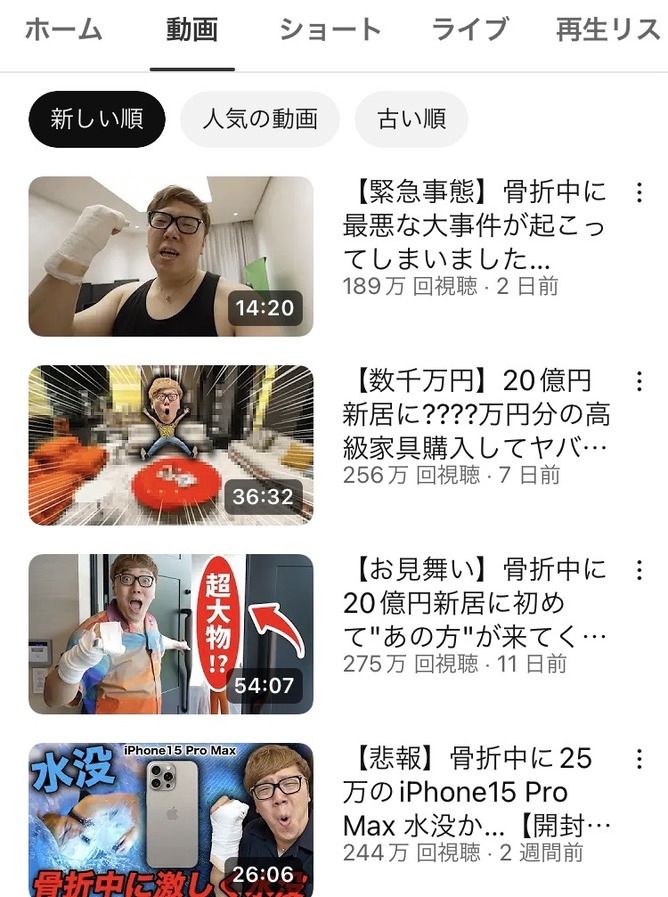The width and height of the screenshot is (668, 897).
Task: Open the 再生リスト tab
Action: 608,30
